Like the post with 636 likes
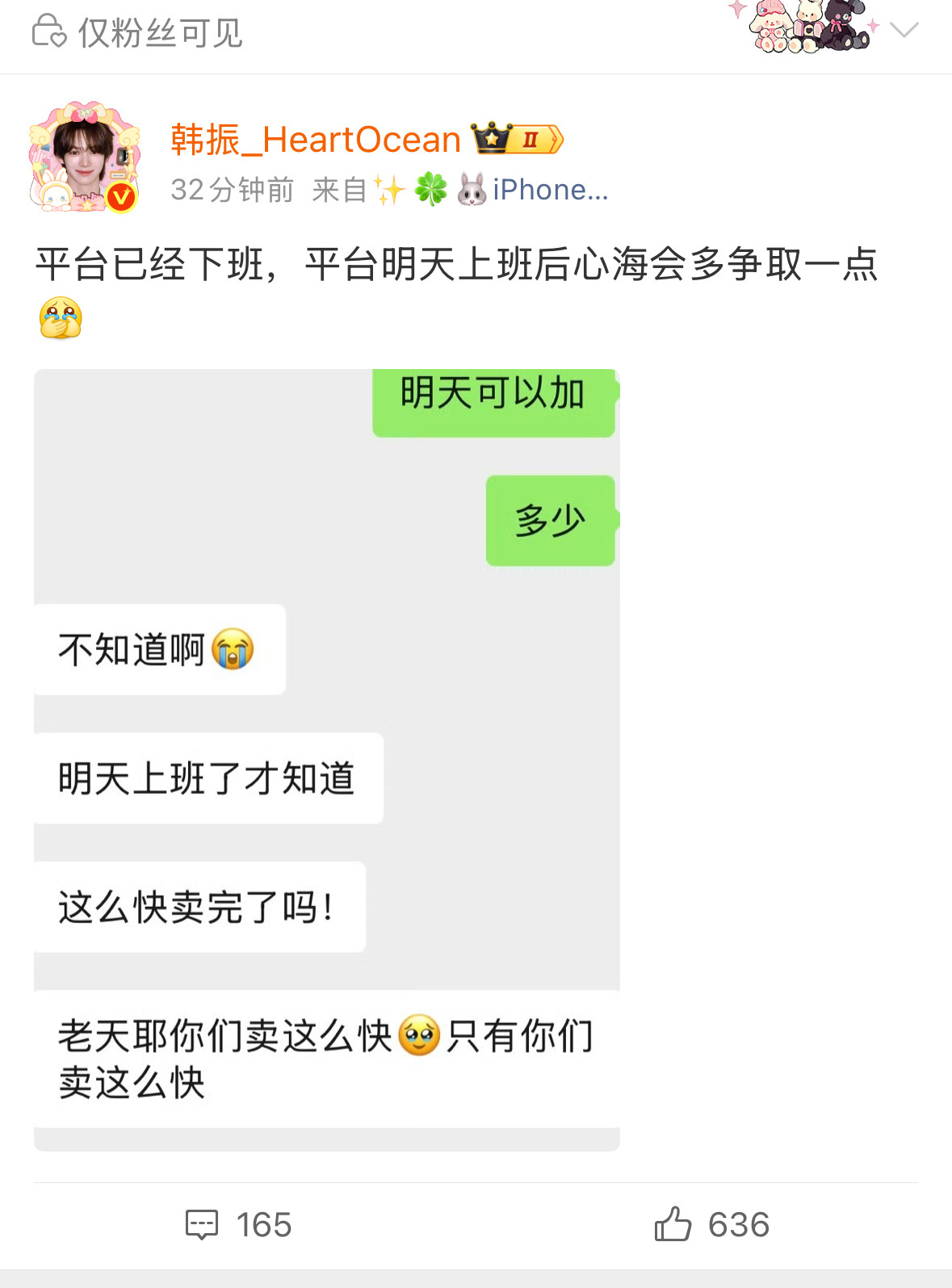Viewport: 952px width, 1288px height. point(711,1224)
